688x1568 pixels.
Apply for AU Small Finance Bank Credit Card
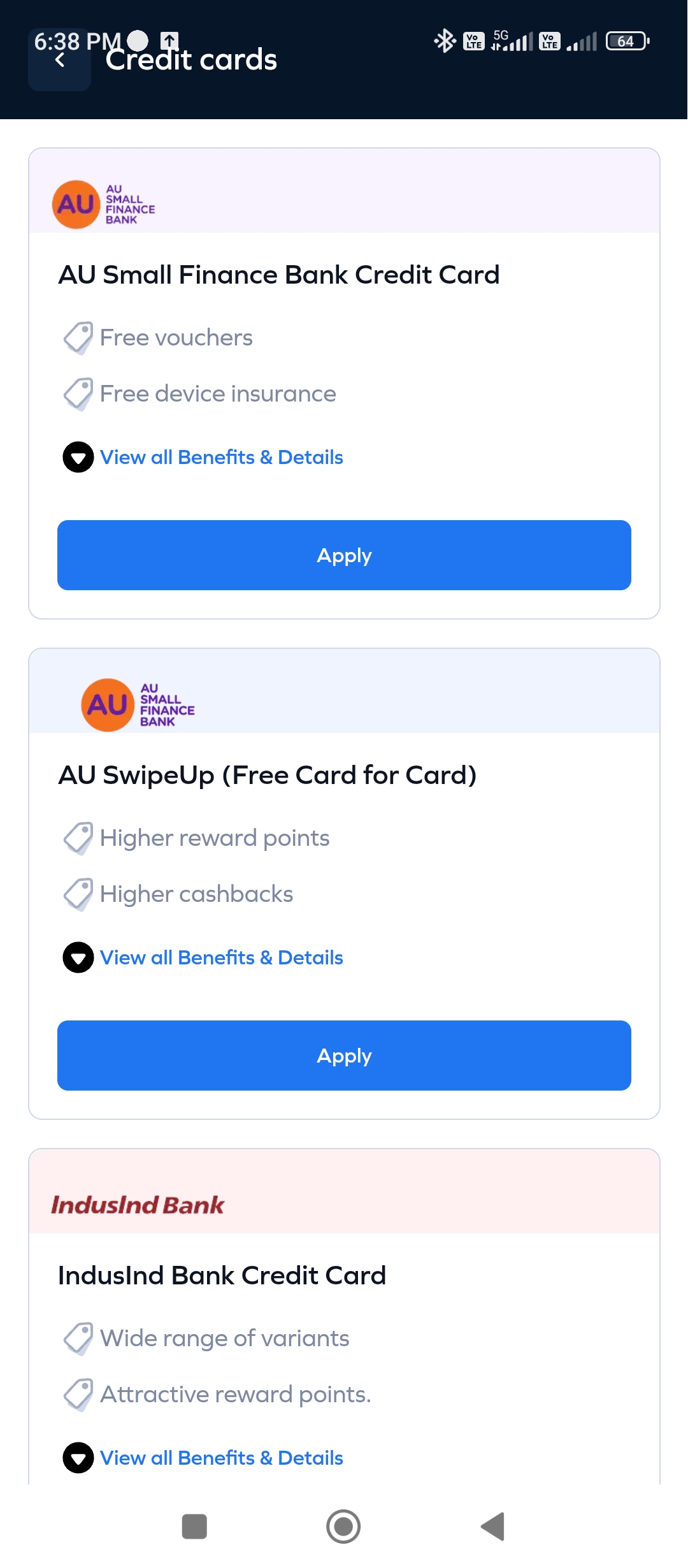[x=344, y=555]
